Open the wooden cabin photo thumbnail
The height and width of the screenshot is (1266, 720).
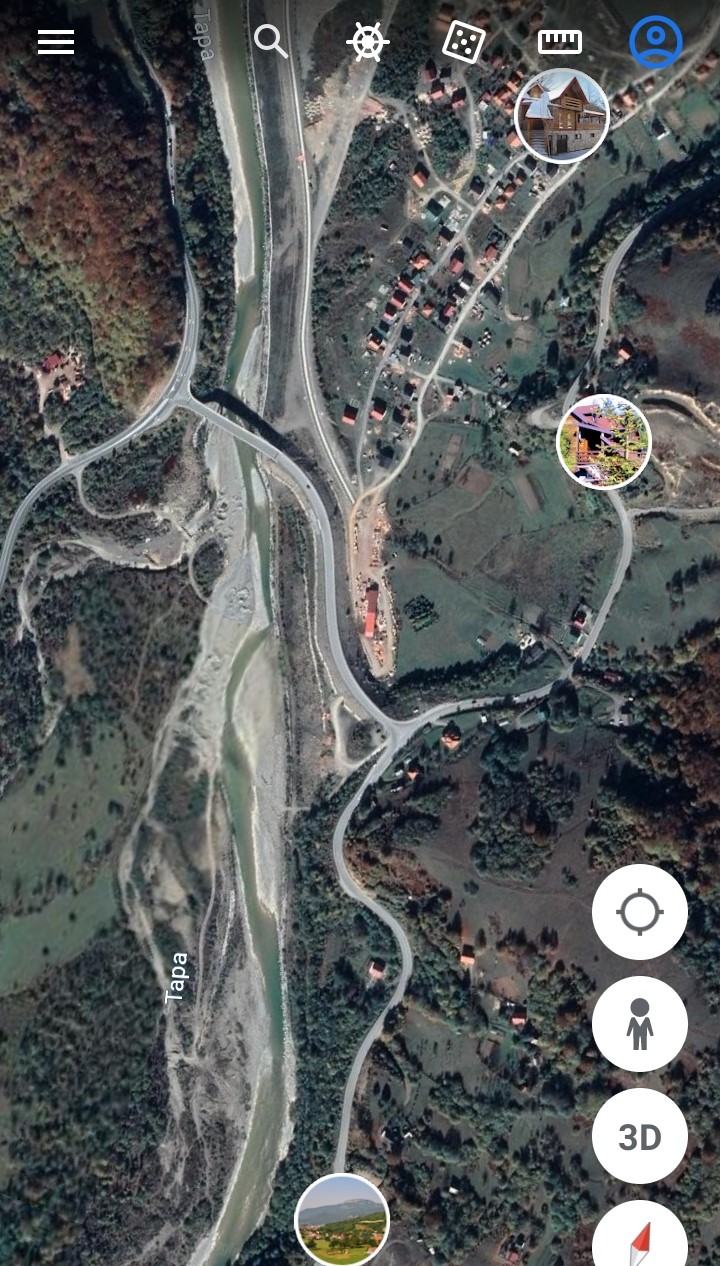click(562, 115)
